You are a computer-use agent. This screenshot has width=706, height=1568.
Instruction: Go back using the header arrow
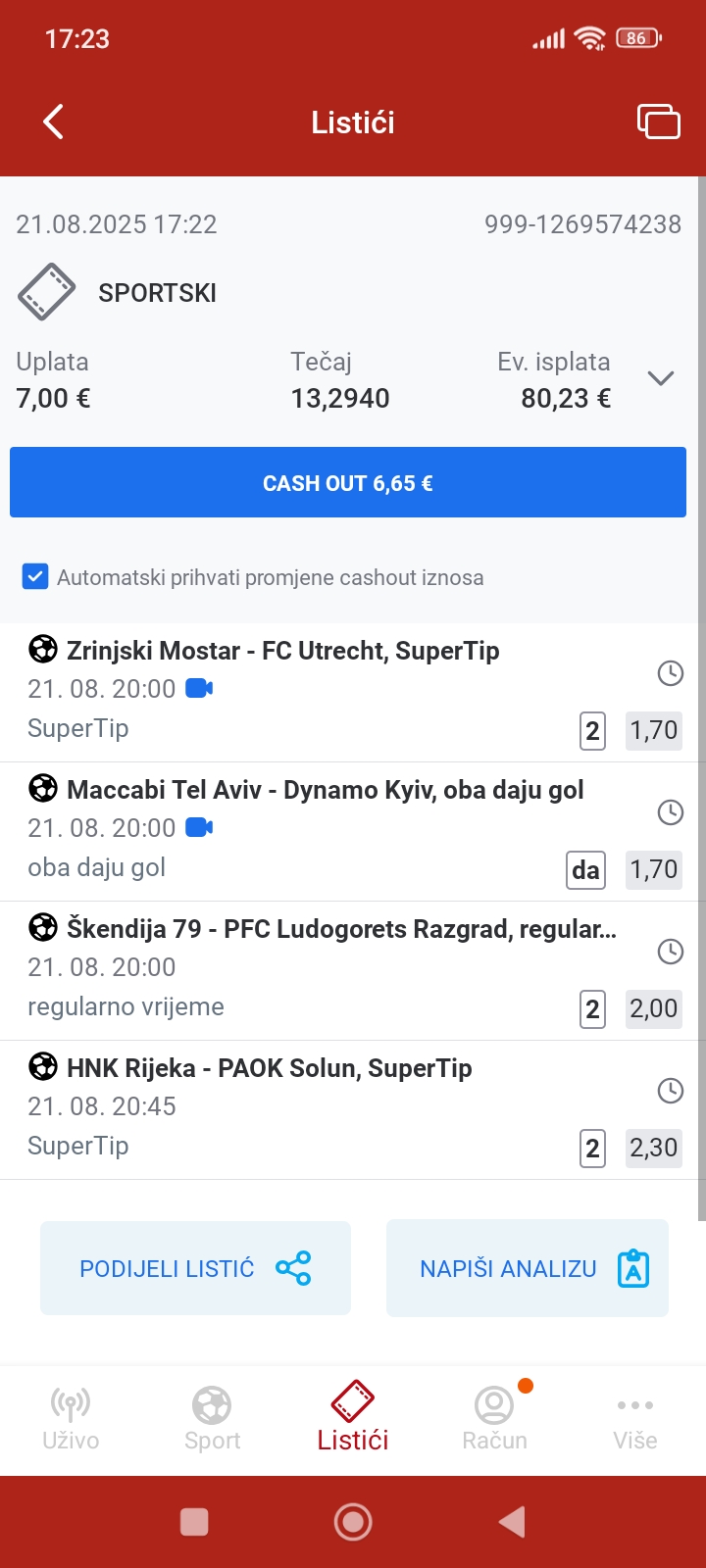coord(54,122)
